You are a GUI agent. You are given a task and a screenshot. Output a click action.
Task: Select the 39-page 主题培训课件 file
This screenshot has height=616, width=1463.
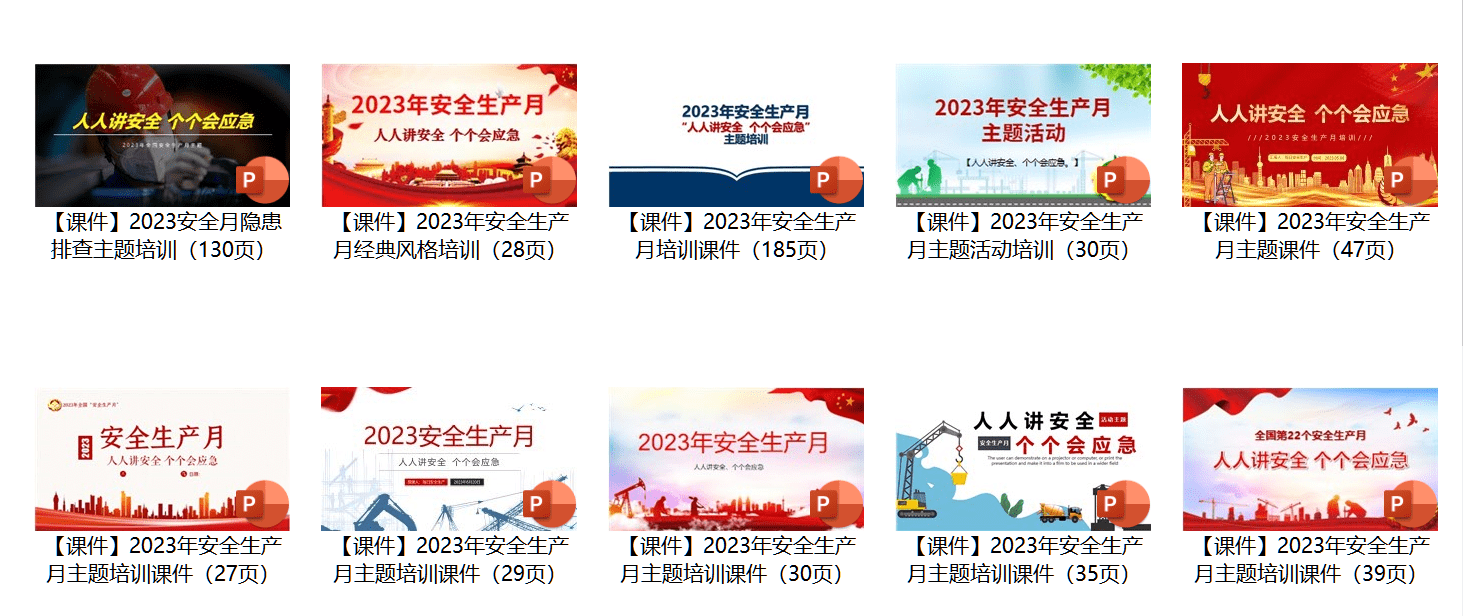click(x=1310, y=459)
